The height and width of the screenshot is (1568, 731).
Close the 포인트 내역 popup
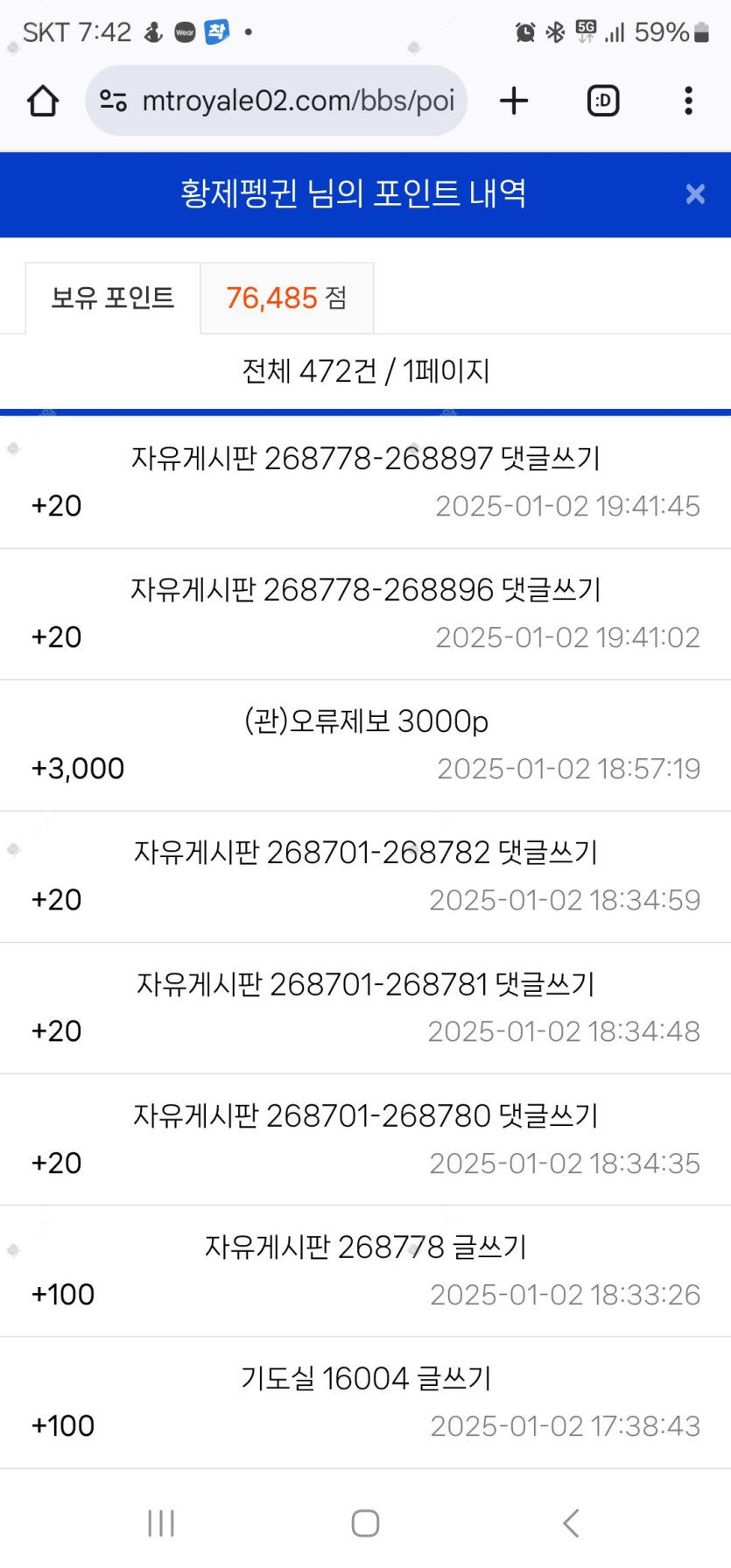click(x=695, y=193)
